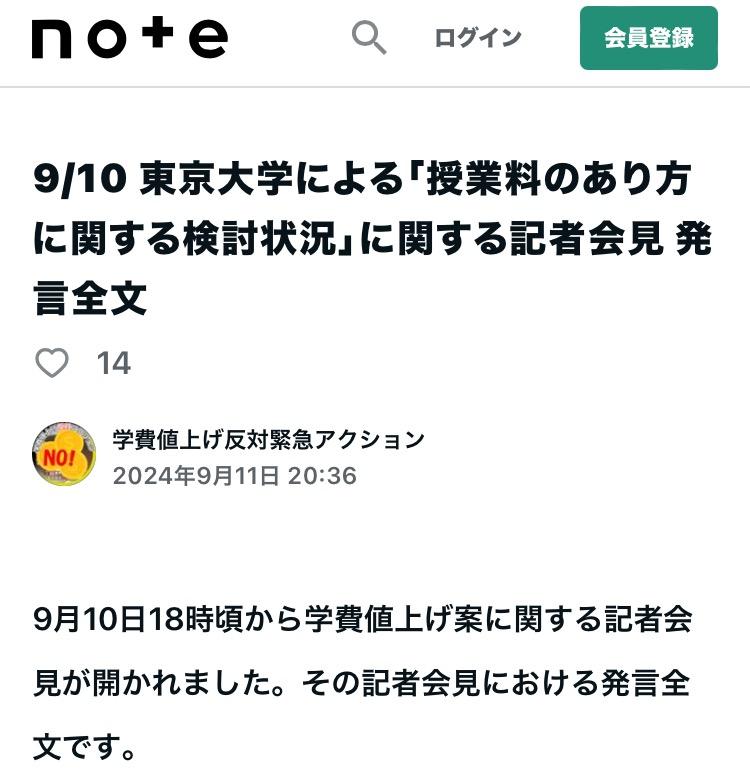Image resolution: width=750 pixels, height=776 pixels.
Task: Tap the ログイン link
Action: pos(478,38)
